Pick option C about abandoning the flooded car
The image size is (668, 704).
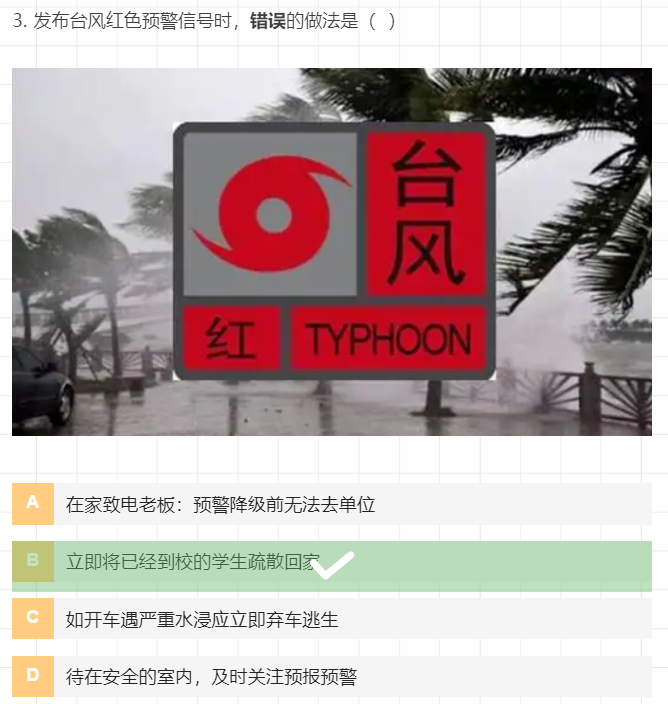(202, 619)
